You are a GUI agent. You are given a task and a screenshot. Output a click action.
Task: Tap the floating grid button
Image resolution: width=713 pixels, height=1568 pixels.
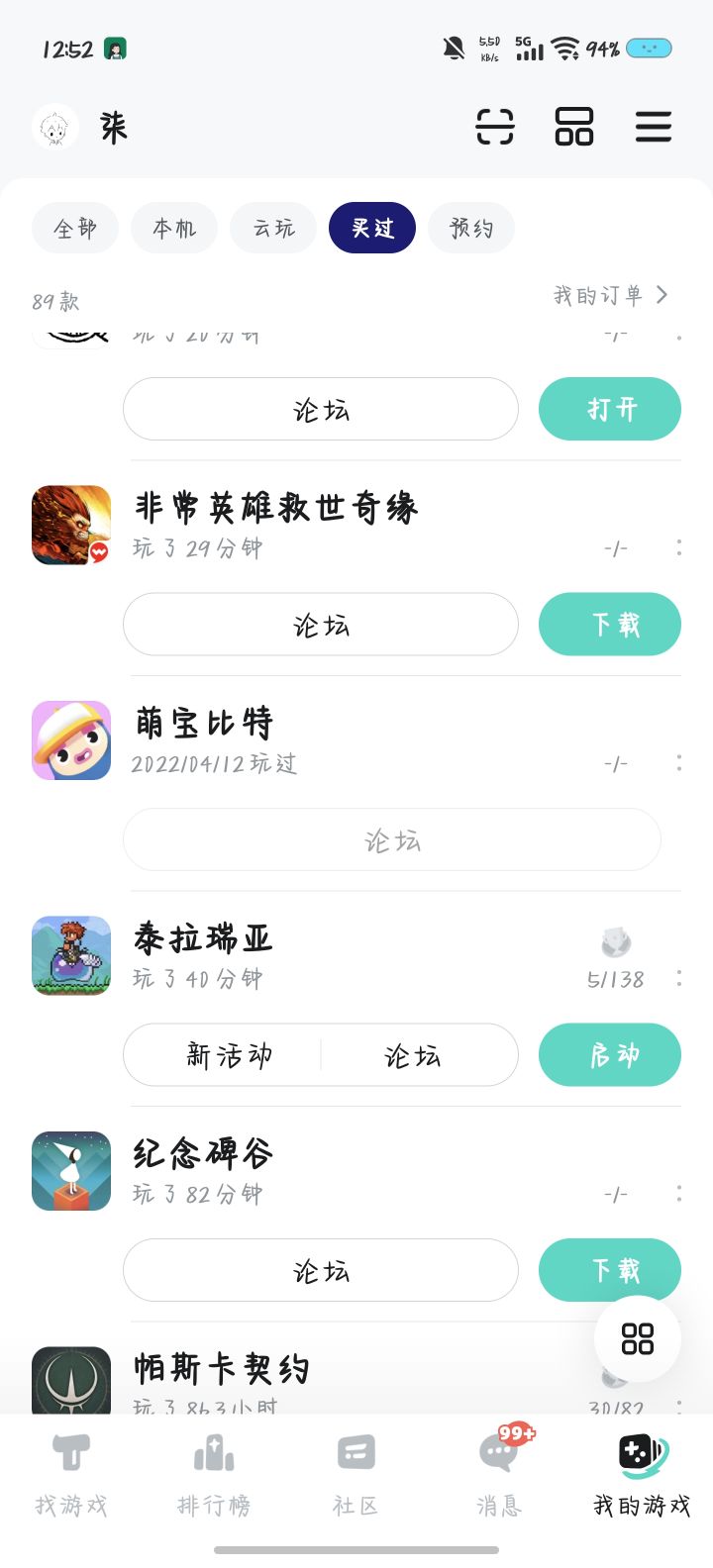point(638,1339)
